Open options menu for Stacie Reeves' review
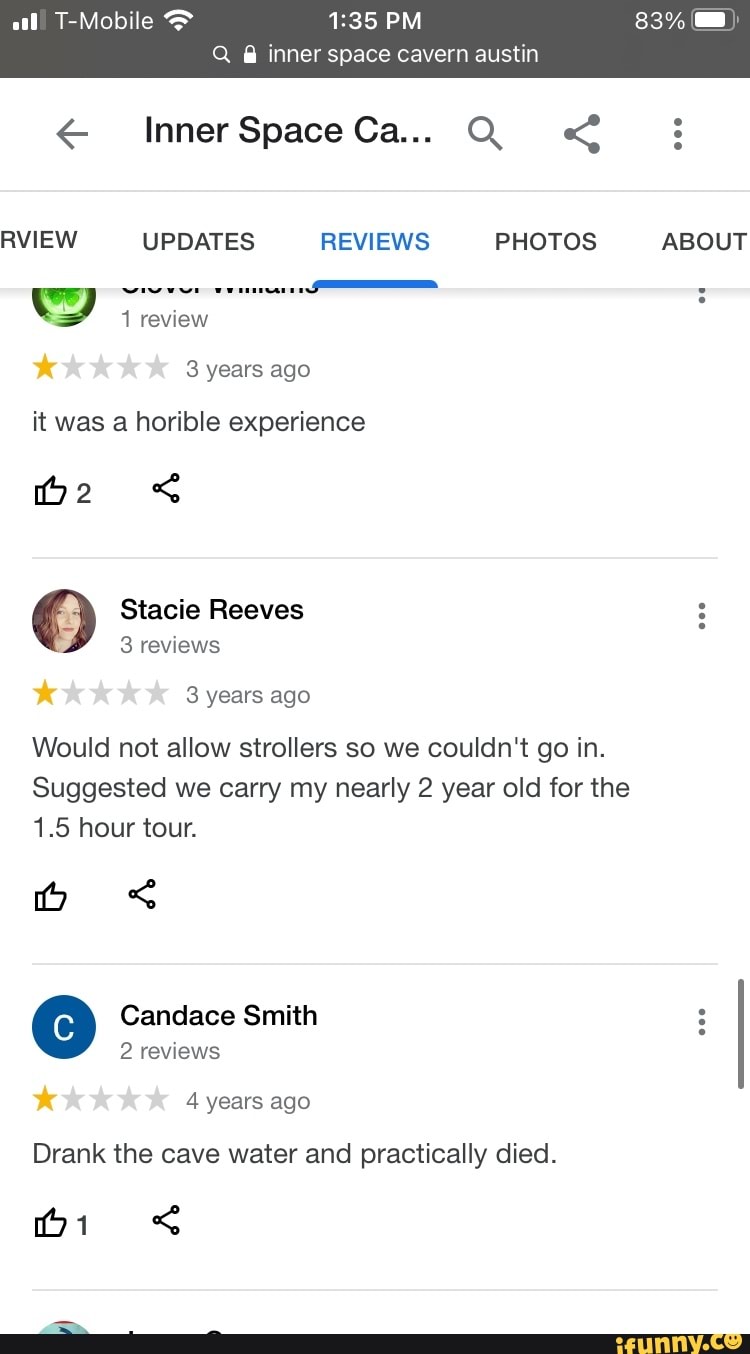750x1354 pixels. [x=702, y=616]
